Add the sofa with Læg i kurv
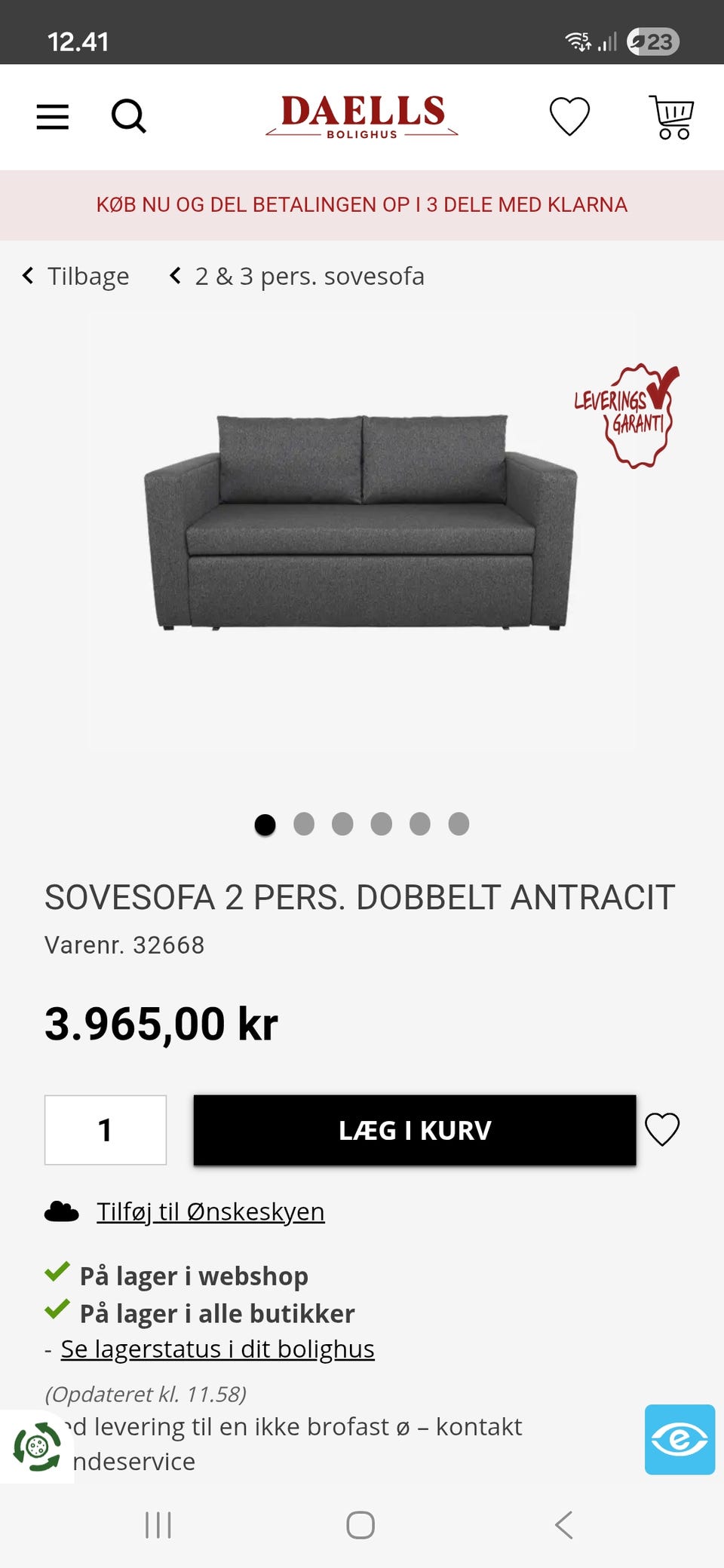Viewport: 724px width, 1568px height. coord(415,1130)
